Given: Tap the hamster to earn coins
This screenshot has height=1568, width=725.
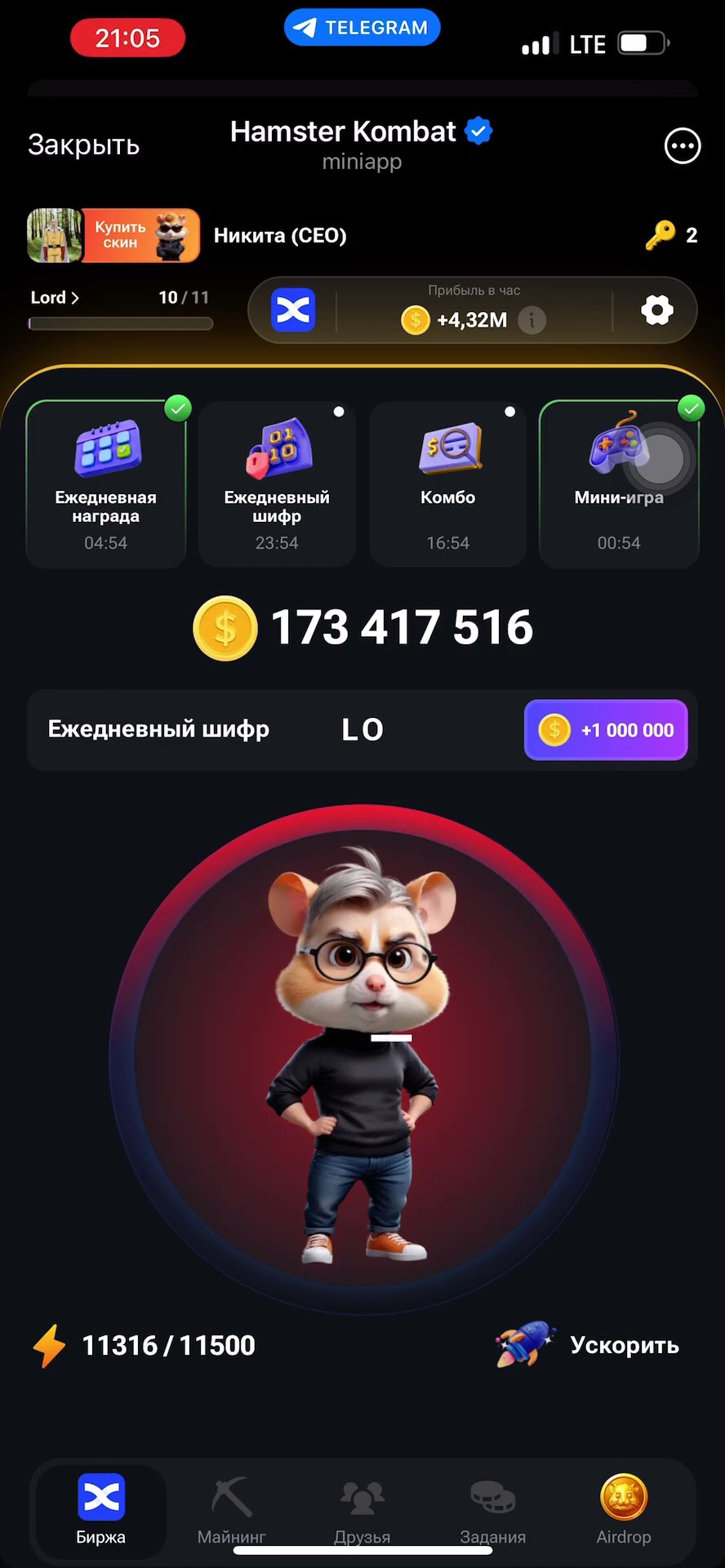Looking at the screenshot, I should (x=363, y=1058).
